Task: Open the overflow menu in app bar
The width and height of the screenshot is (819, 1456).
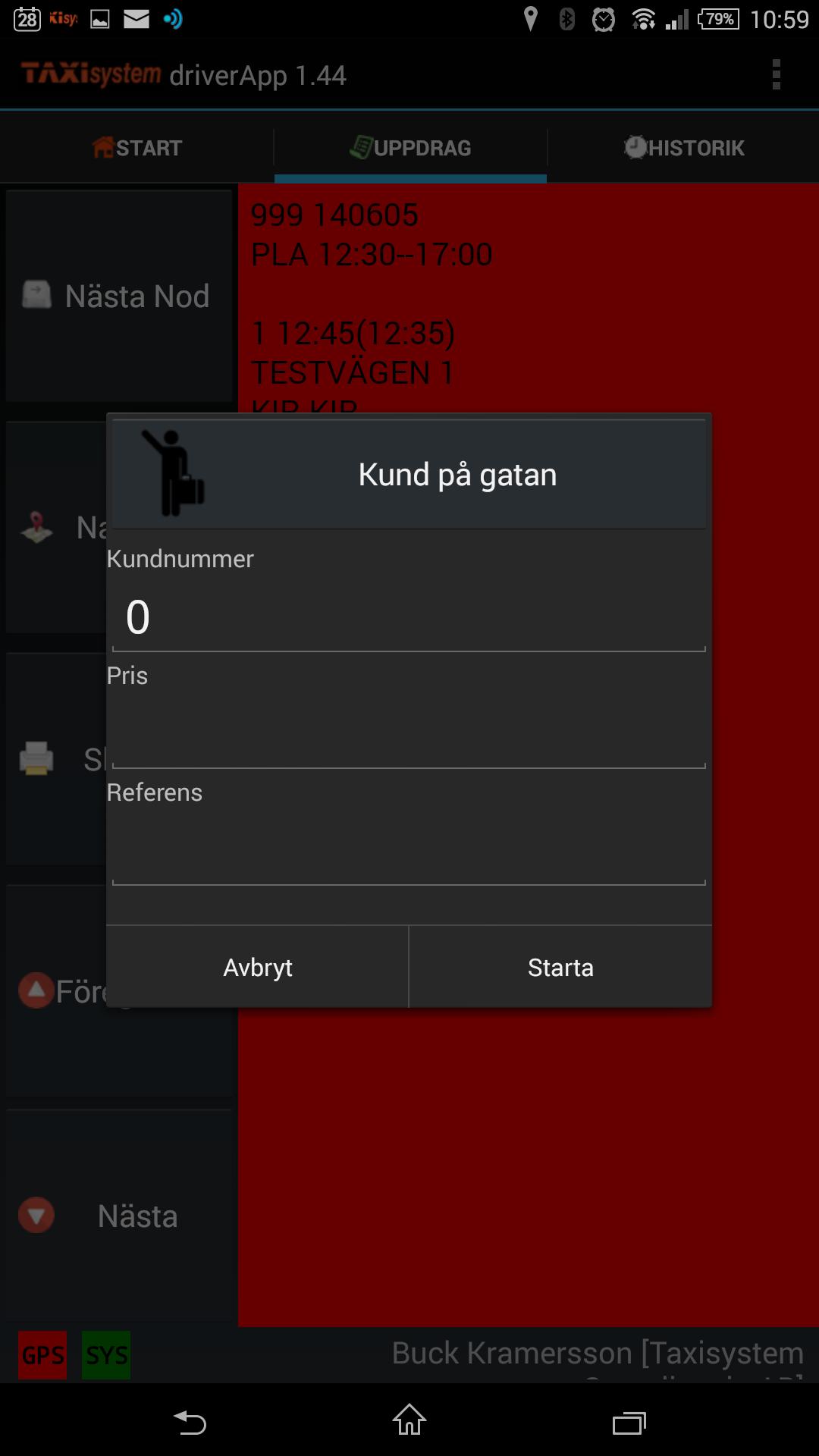Action: [x=776, y=75]
